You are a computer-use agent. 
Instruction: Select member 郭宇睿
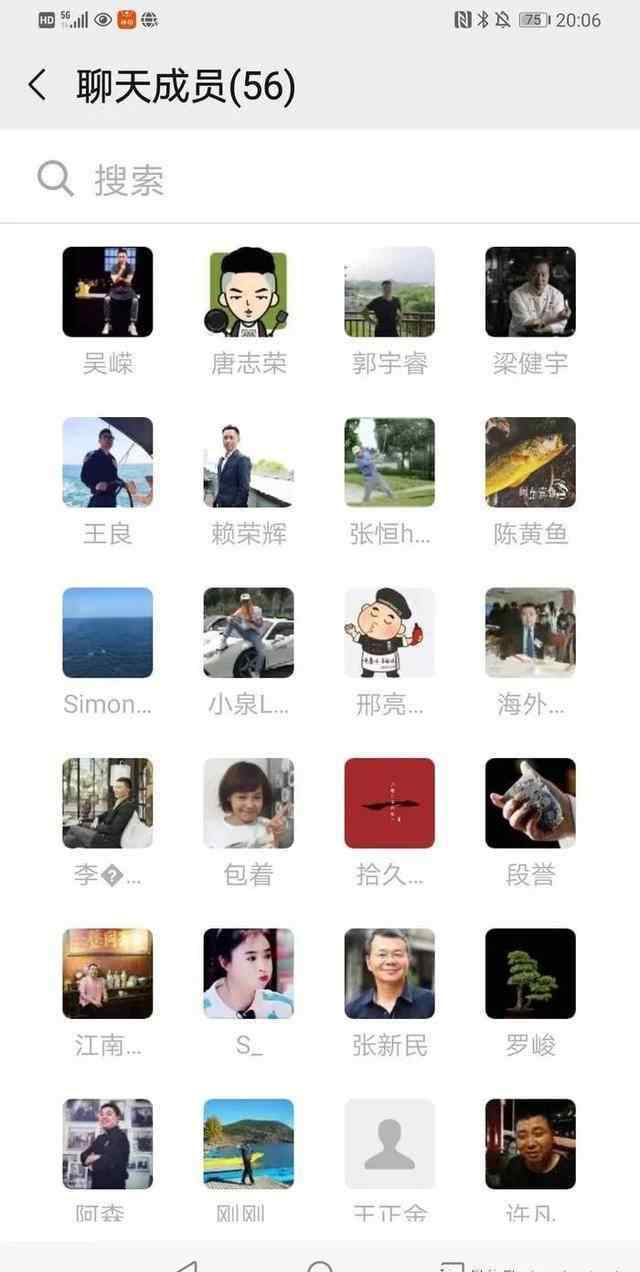click(390, 292)
